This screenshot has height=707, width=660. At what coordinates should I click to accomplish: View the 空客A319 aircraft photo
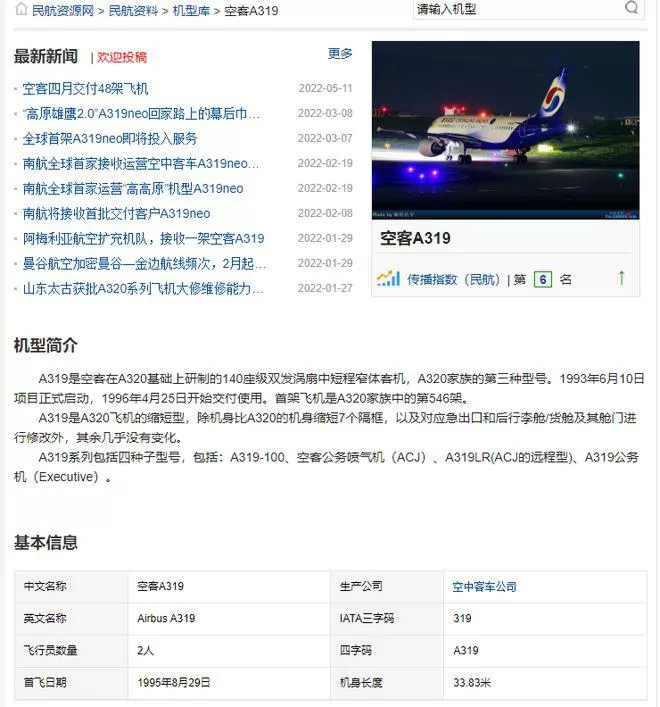click(505, 130)
